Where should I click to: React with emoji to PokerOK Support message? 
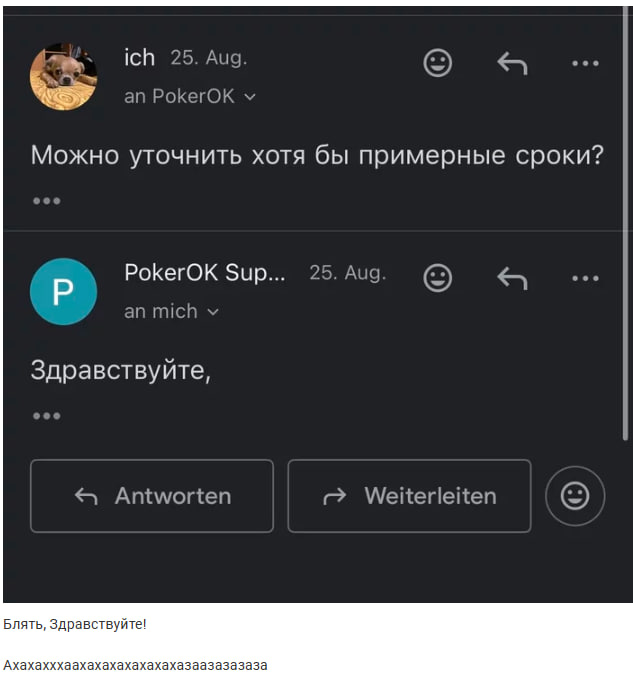pyautogui.click(x=437, y=277)
